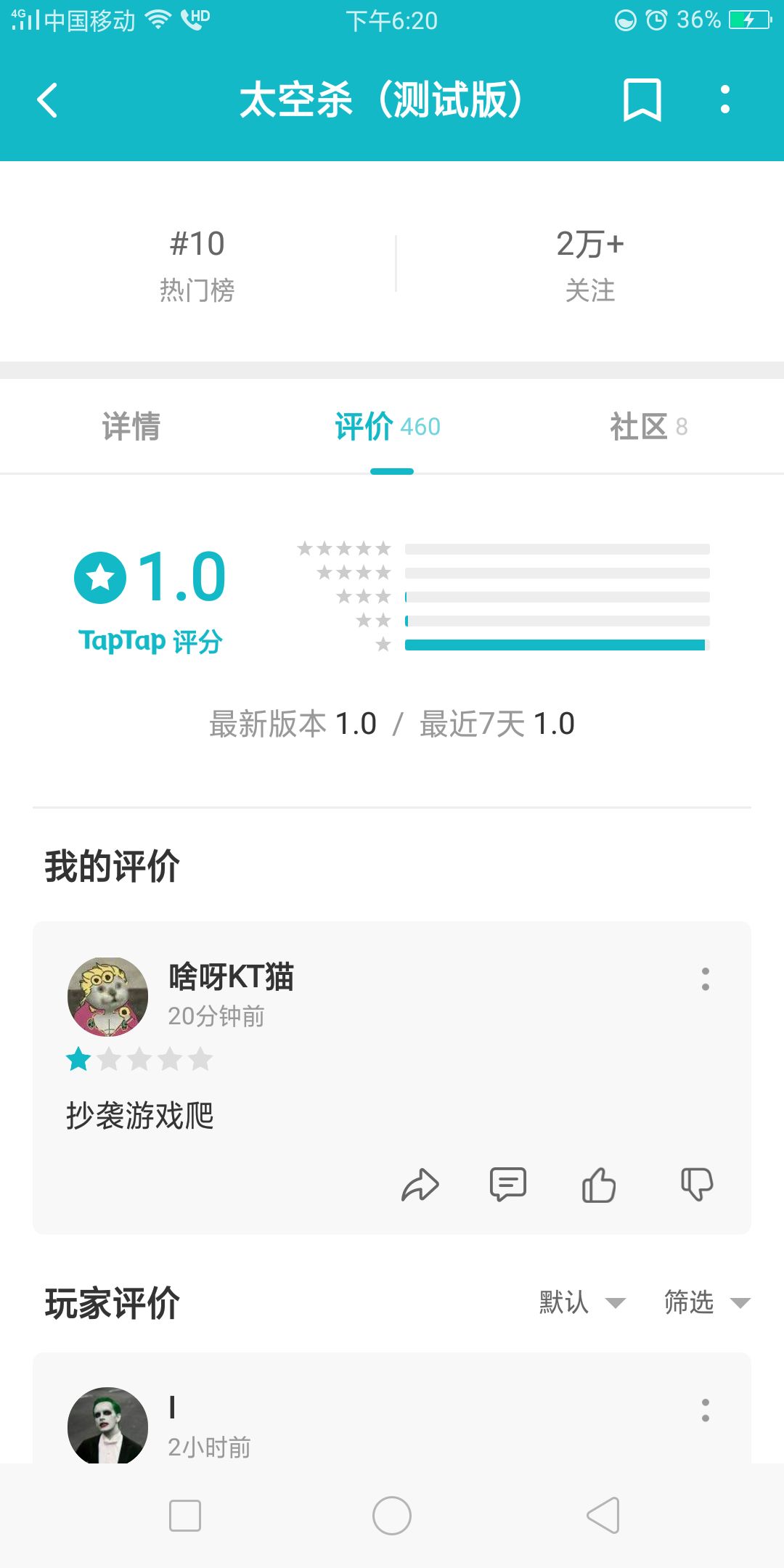This screenshot has width=784, height=1568.
Task: Switch to the 详情 tab
Action: (x=131, y=426)
